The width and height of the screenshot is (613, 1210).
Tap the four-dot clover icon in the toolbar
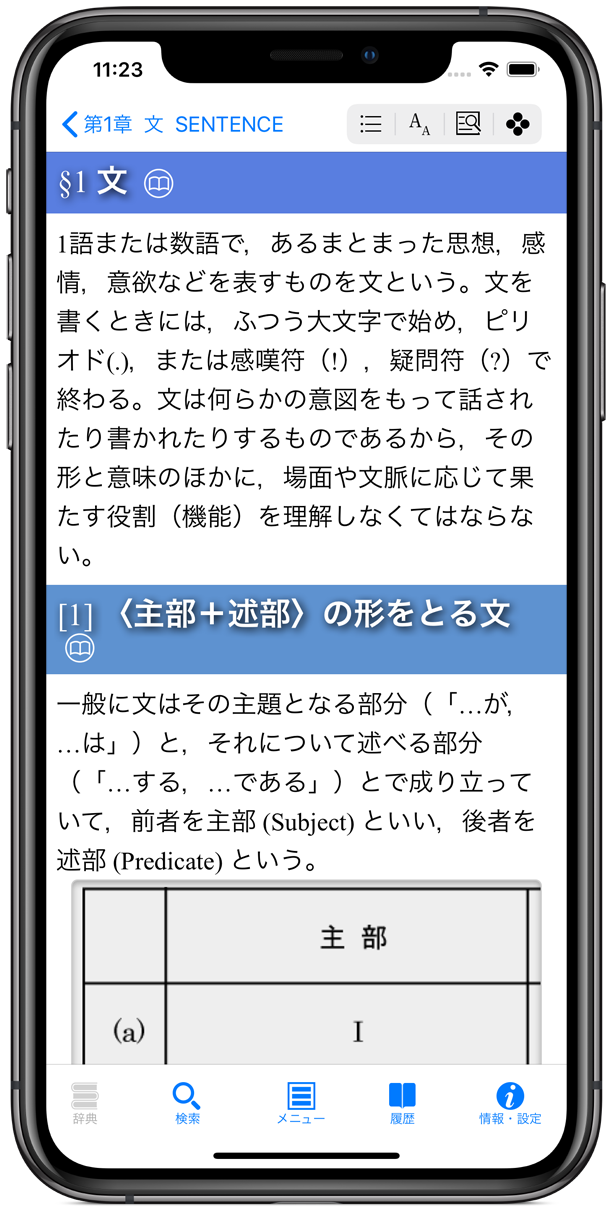517,124
